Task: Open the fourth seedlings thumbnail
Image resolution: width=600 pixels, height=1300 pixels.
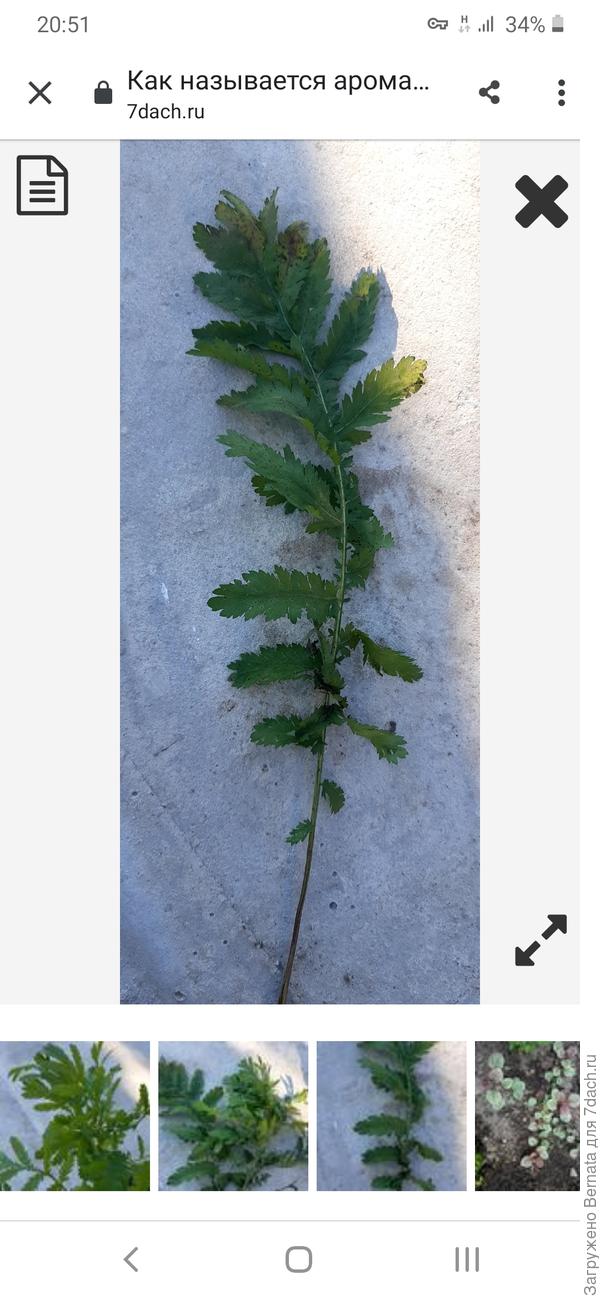Action: coord(527,1116)
